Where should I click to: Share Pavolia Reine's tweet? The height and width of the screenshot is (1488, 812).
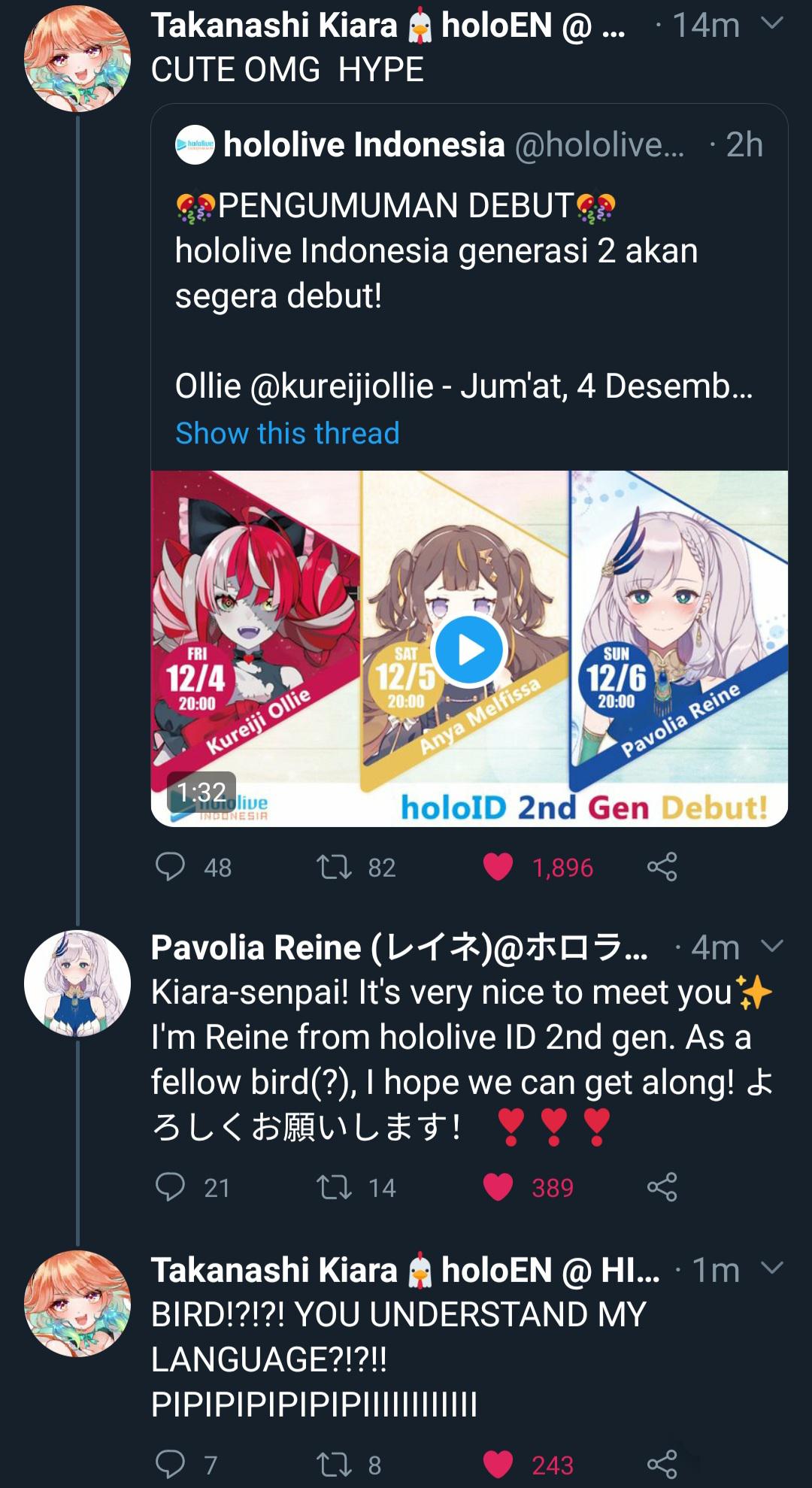(x=662, y=1187)
